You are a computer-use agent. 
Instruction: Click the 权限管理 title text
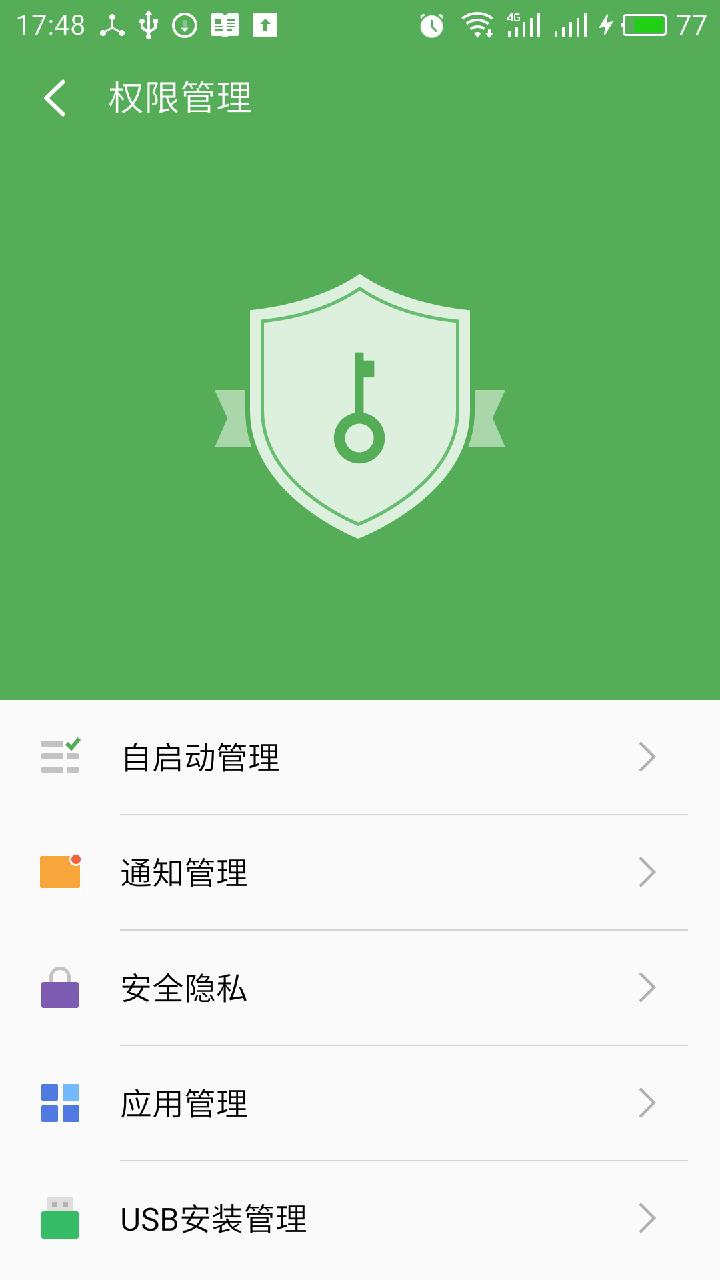click(x=181, y=99)
